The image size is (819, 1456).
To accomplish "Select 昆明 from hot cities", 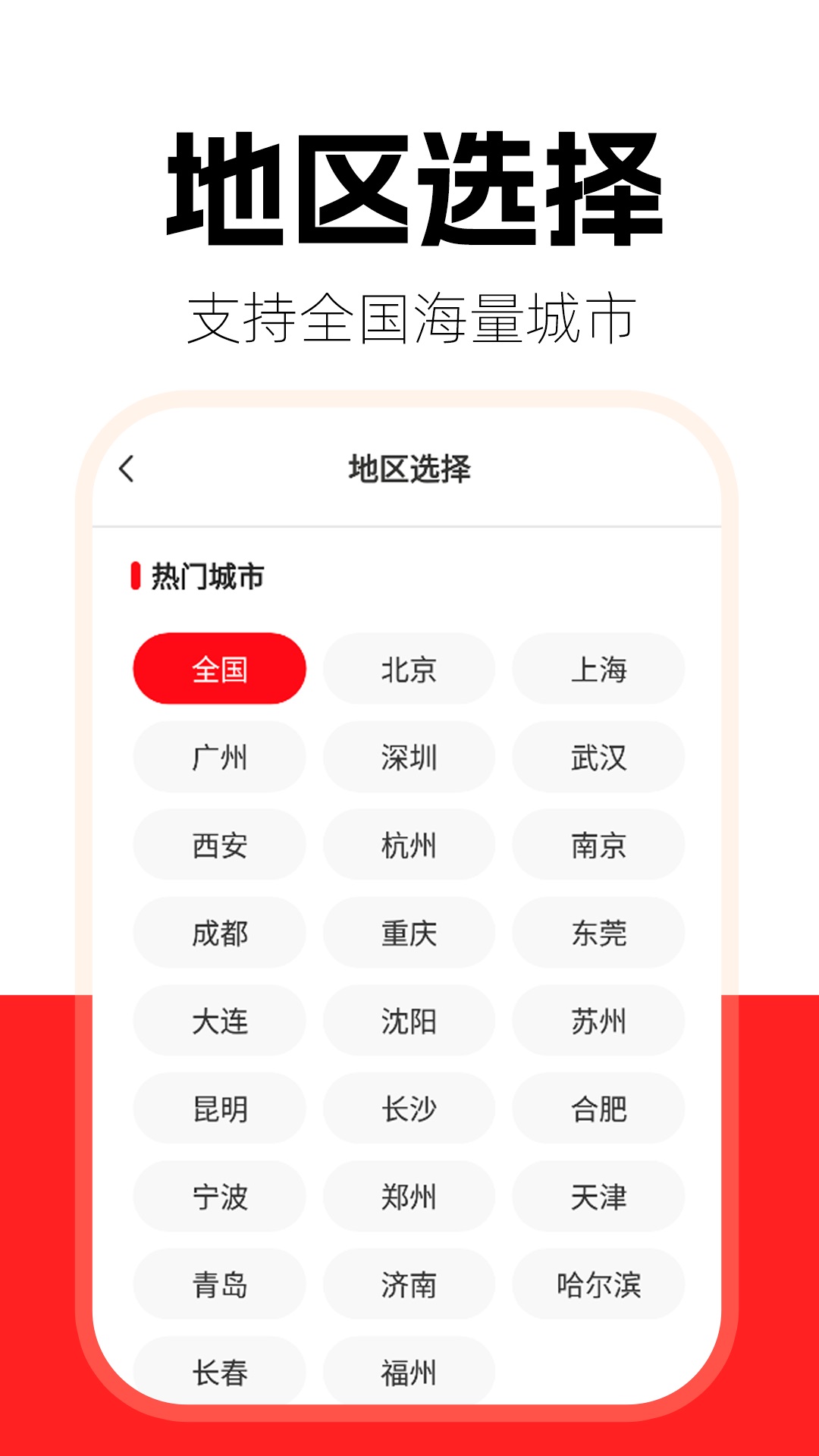I will [x=219, y=1109].
